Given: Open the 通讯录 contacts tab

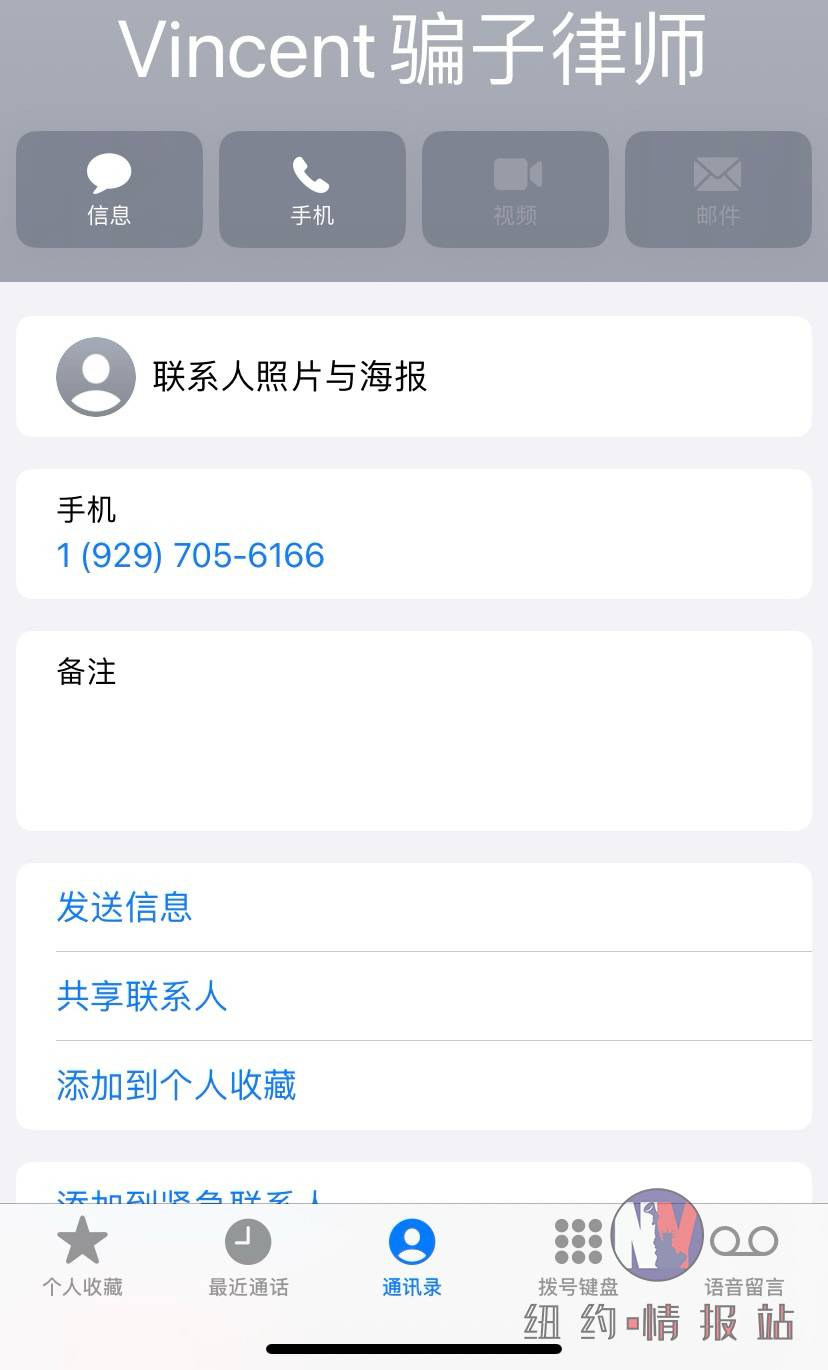Looking at the screenshot, I should [x=412, y=1257].
